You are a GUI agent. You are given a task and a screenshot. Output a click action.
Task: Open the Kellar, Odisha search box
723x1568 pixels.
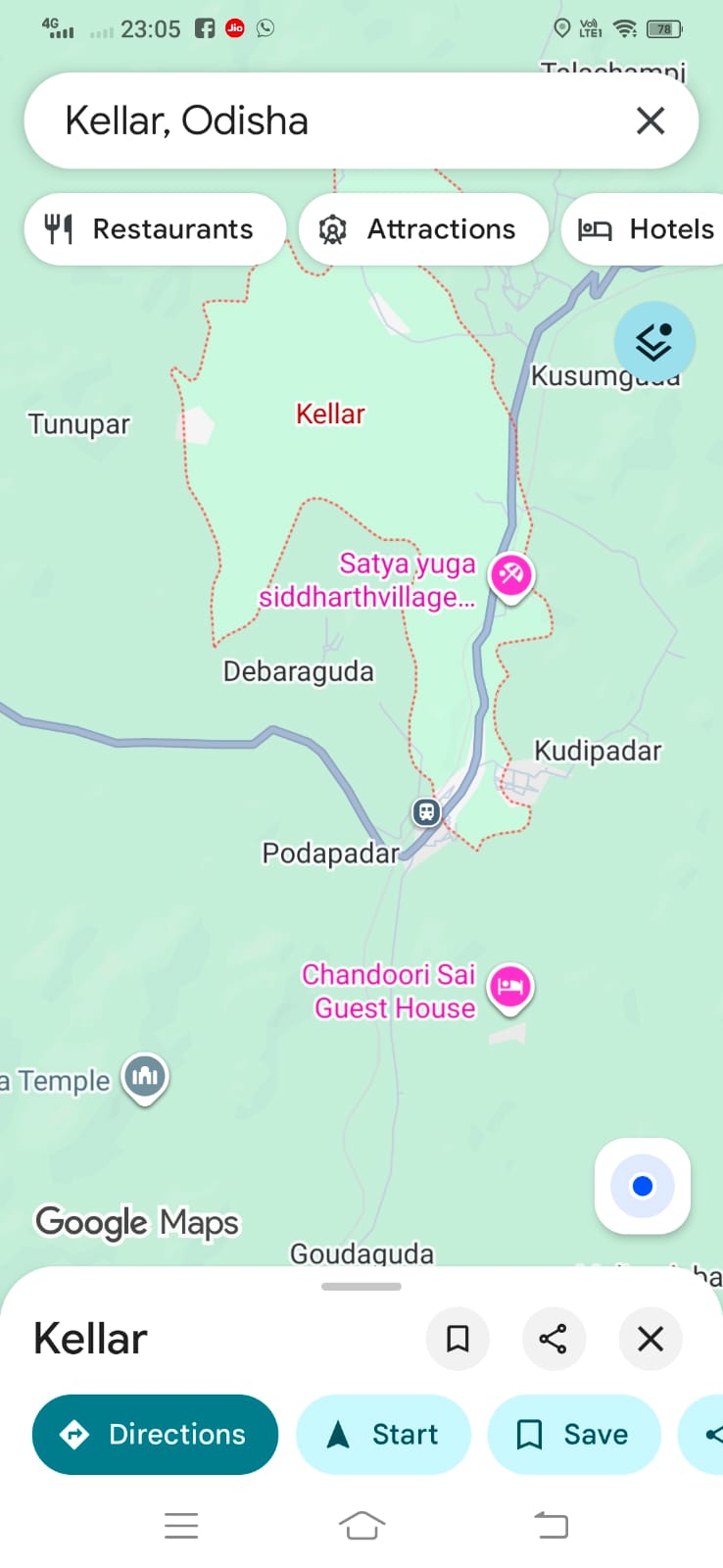pyautogui.click(x=323, y=122)
